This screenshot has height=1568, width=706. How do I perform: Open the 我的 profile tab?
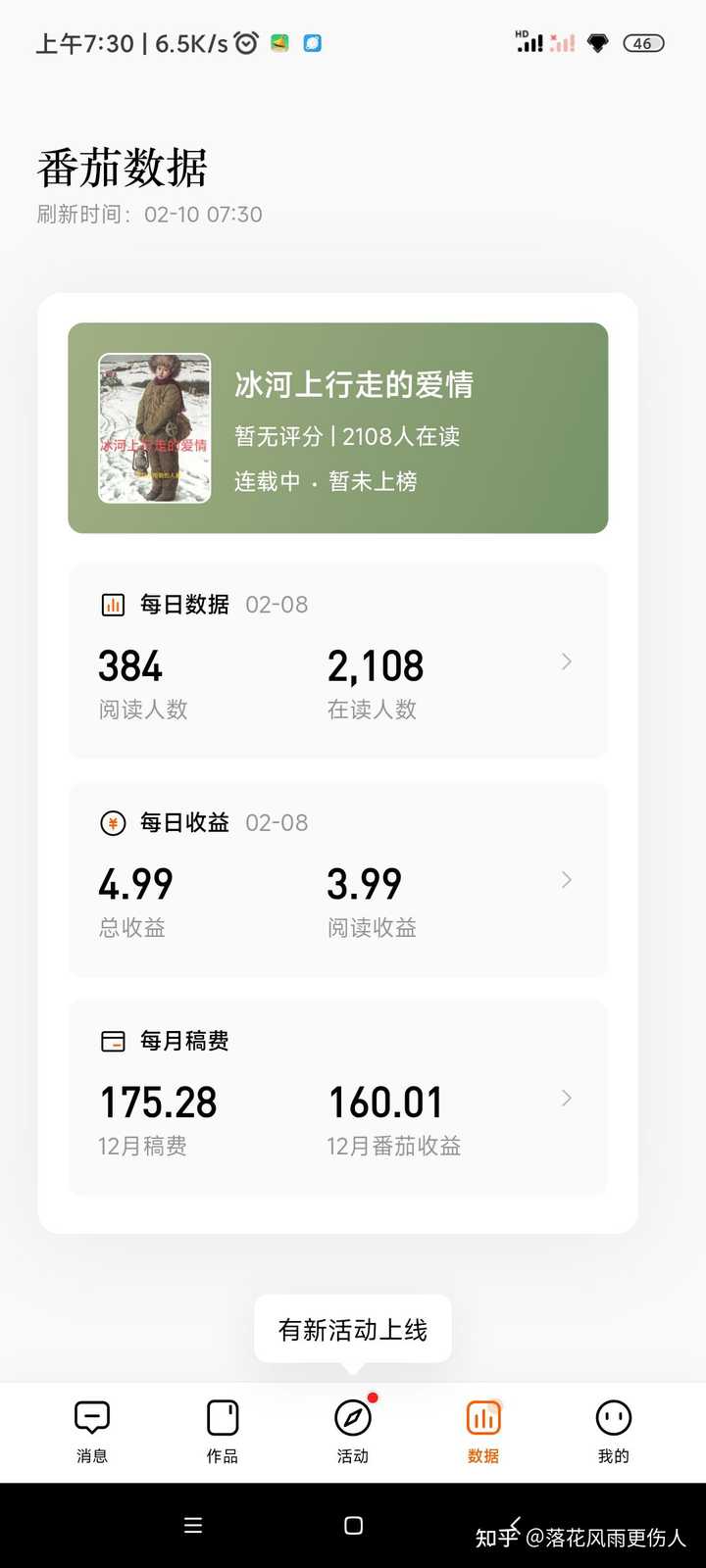614,1430
